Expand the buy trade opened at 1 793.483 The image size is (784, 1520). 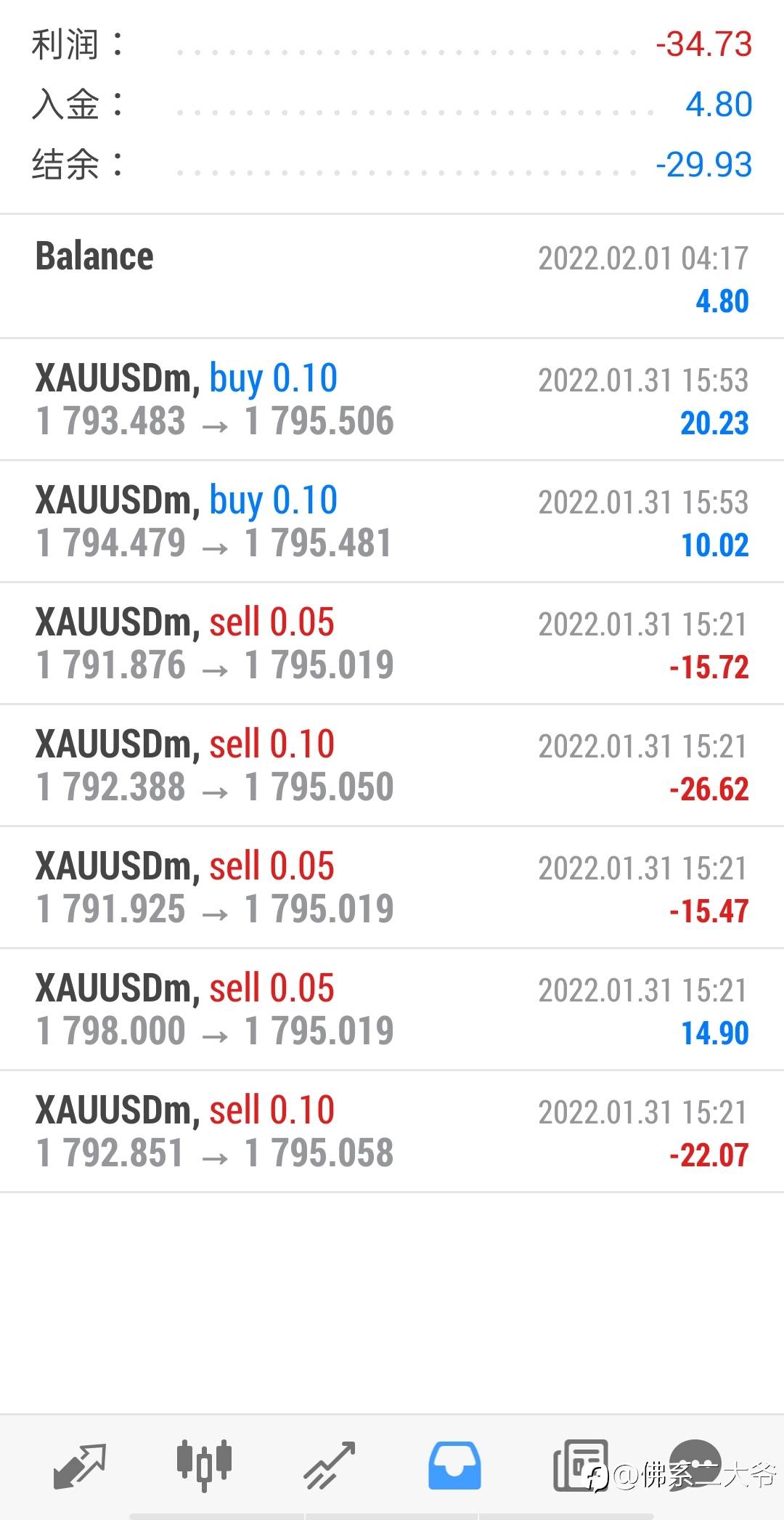click(x=392, y=399)
